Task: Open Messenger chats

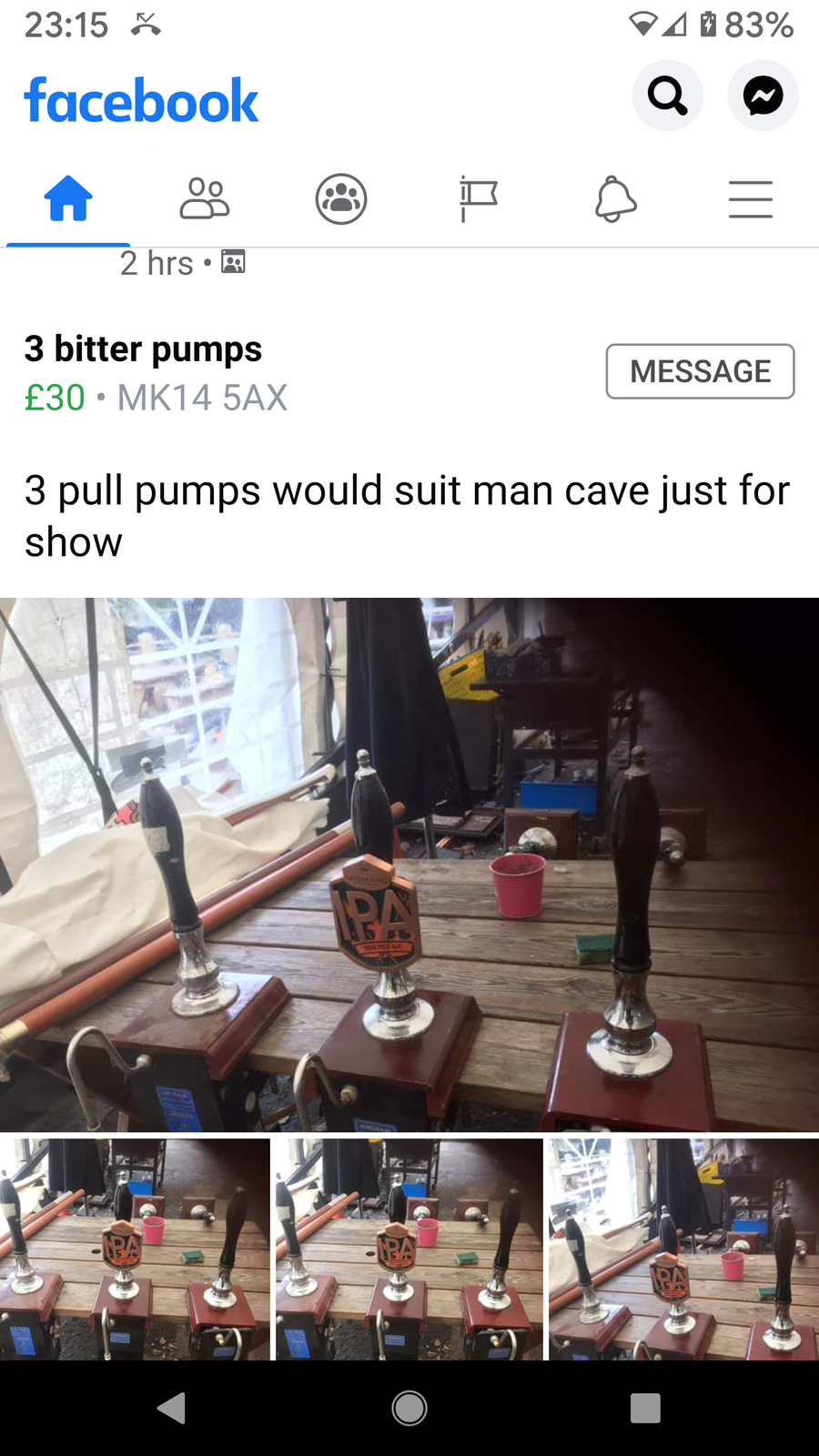Action: click(x=763, y=96)
